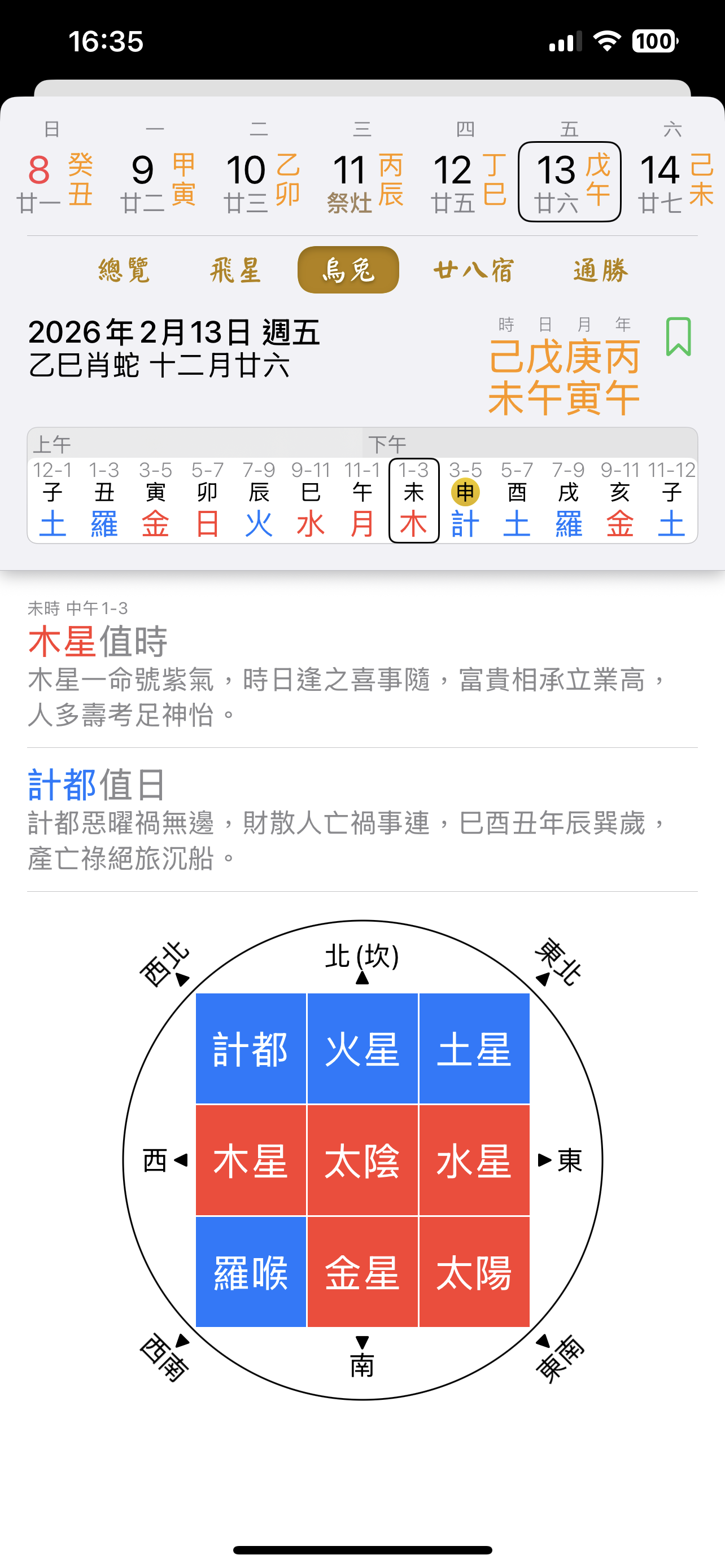The width and height of the screenshot is (725, 1568).
Task: Select the 廿八宿 tab
Action: pos(474,270)
